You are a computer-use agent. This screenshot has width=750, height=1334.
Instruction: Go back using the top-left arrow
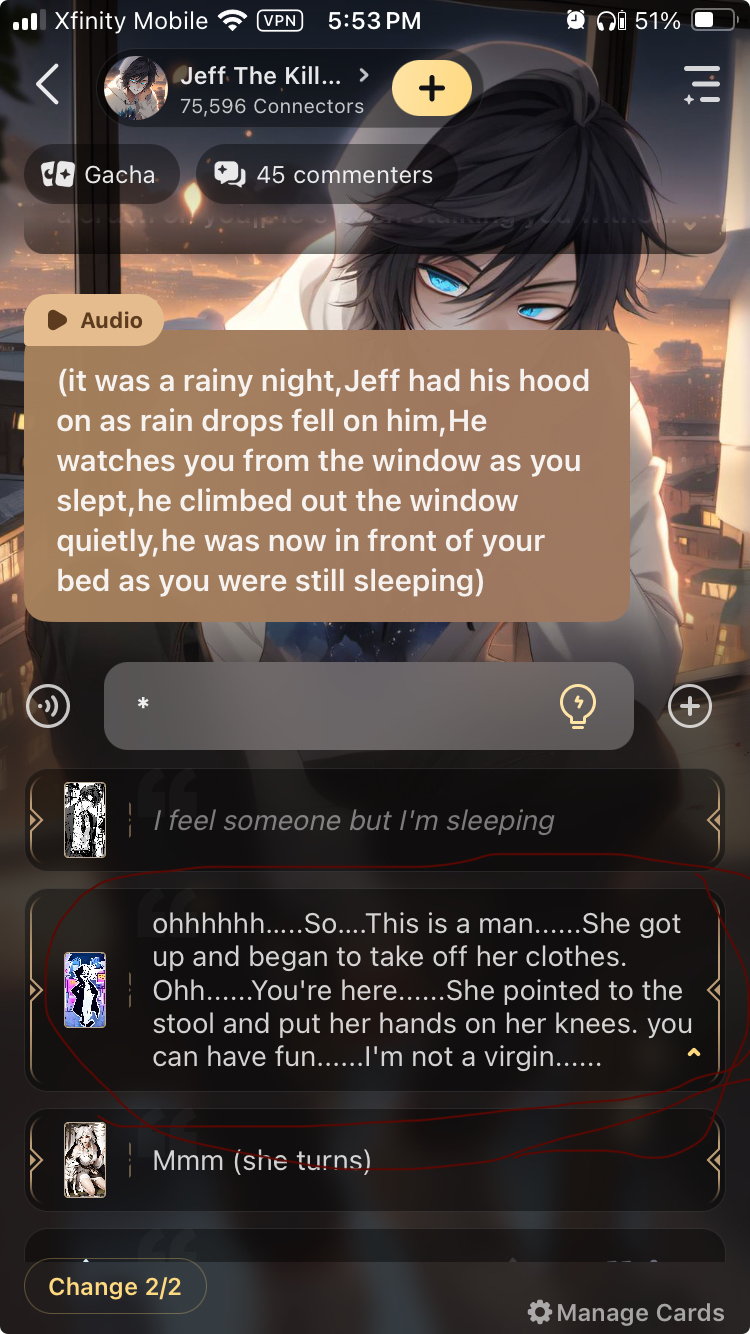[47, 85]
